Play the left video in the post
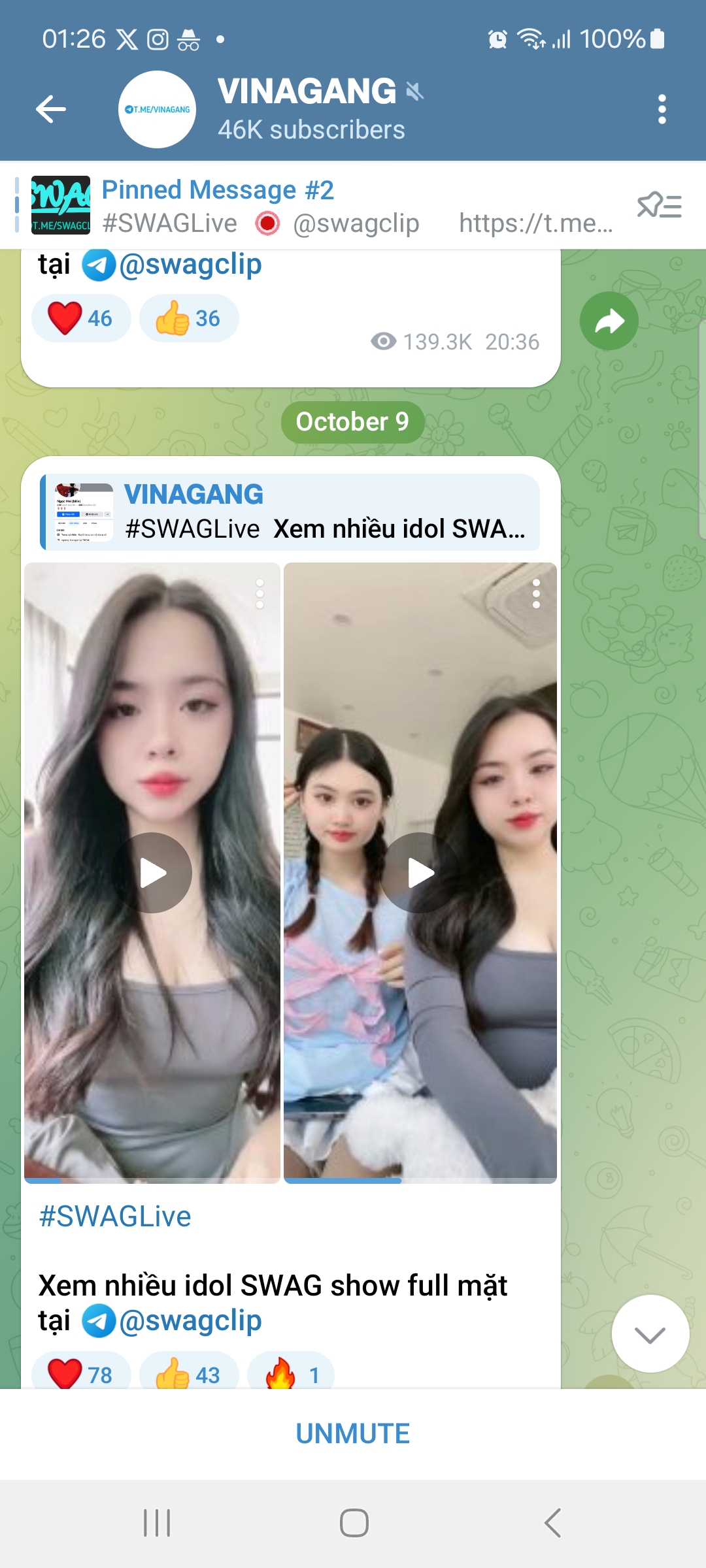The image size is (706, 1568). click(x=152, y=873)
